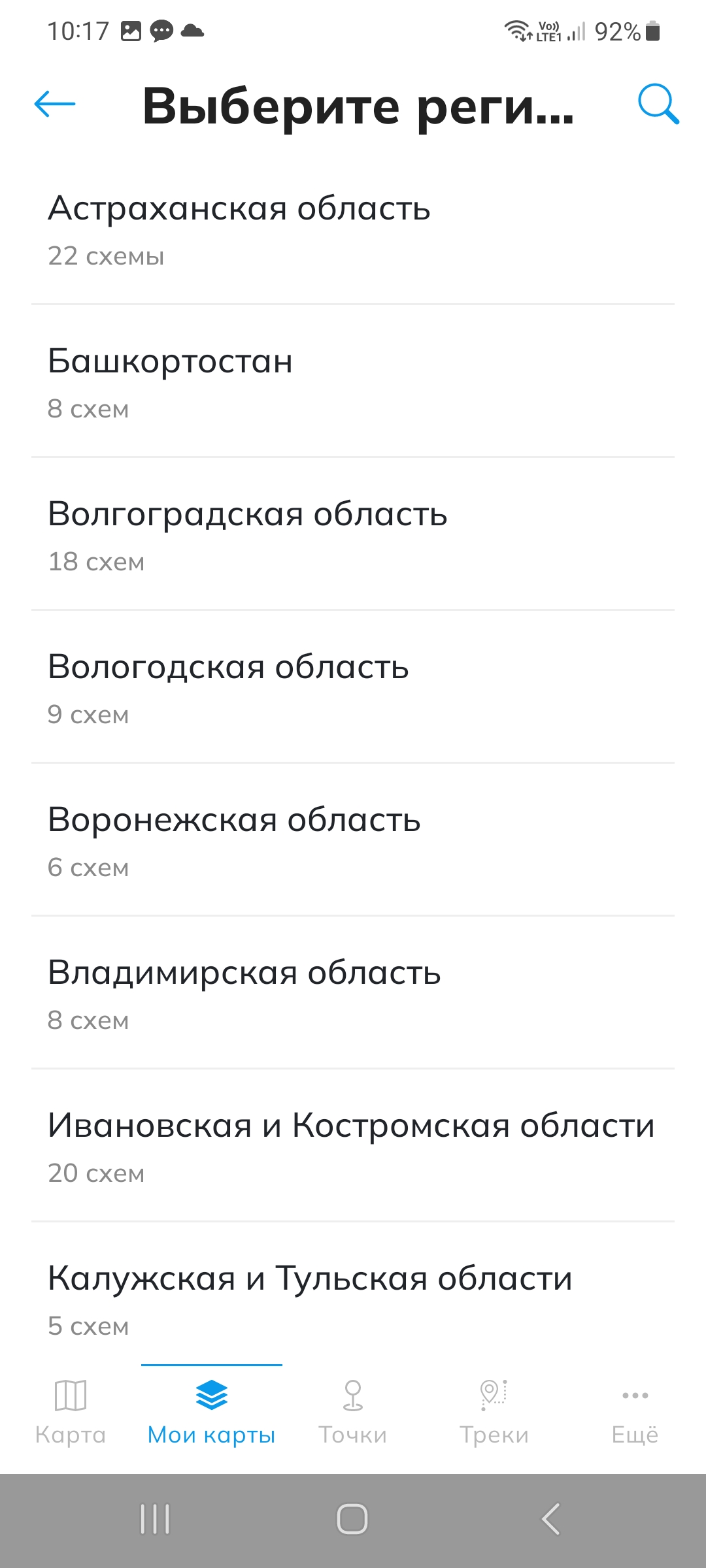The height and width of the screenshot is (1568, 706).
Task: Tap the system home button
Action: (352, 1519)
